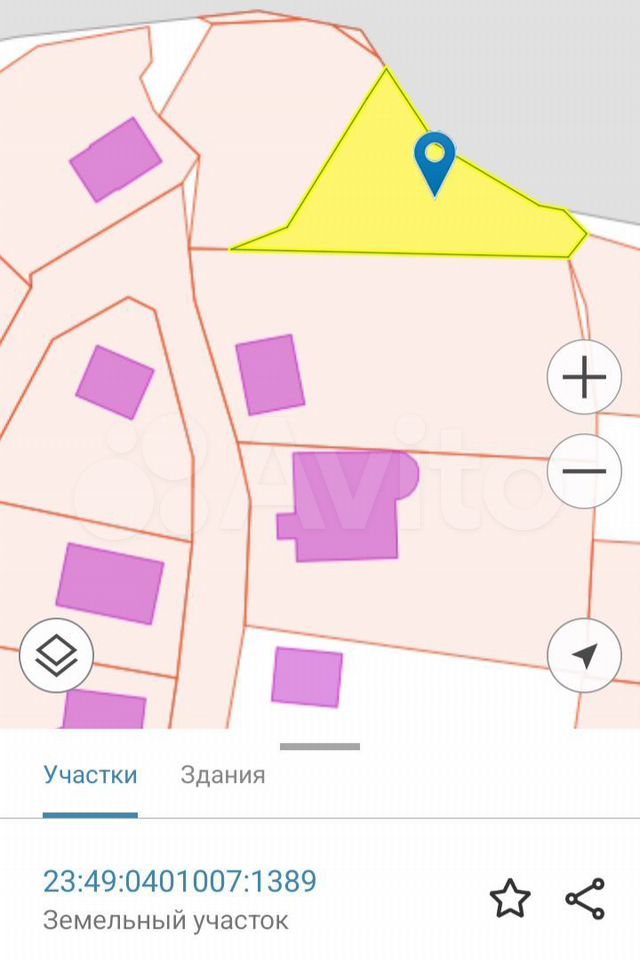Screen dimensions: 640x960
Task: Share this land parcel
Action: 585,899
